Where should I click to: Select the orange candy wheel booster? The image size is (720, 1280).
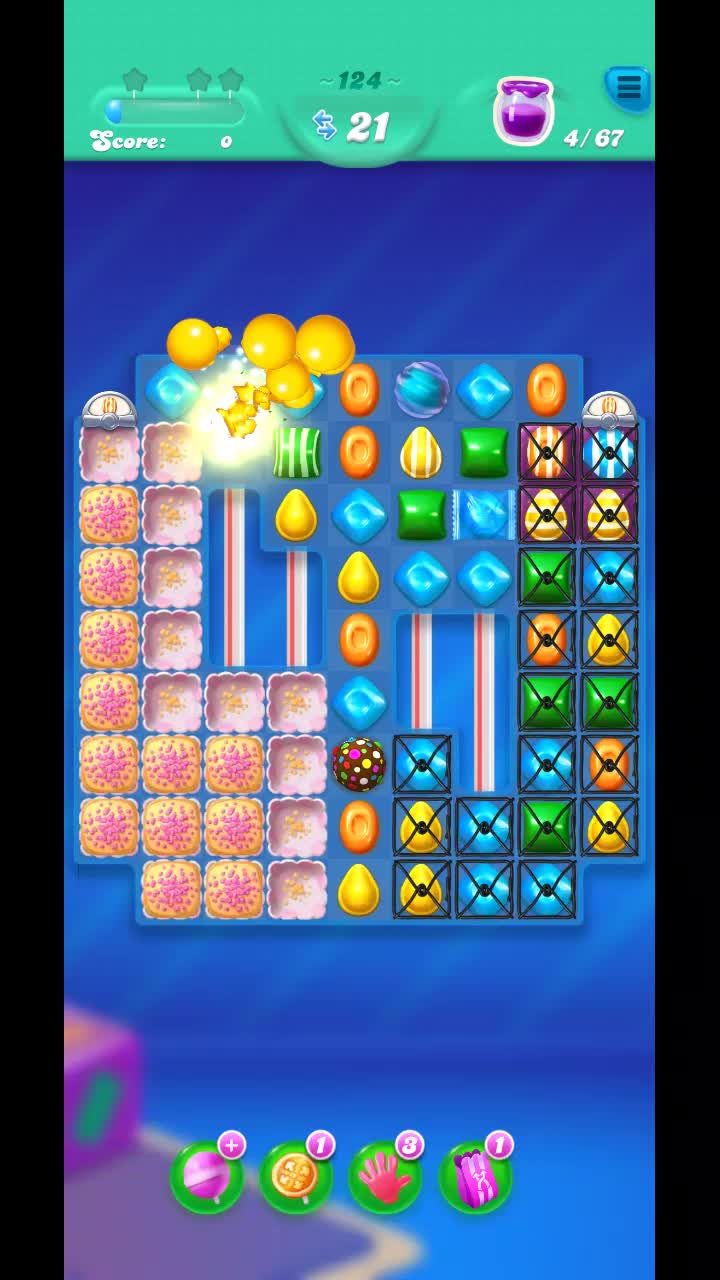click(x=295, y=1177)
